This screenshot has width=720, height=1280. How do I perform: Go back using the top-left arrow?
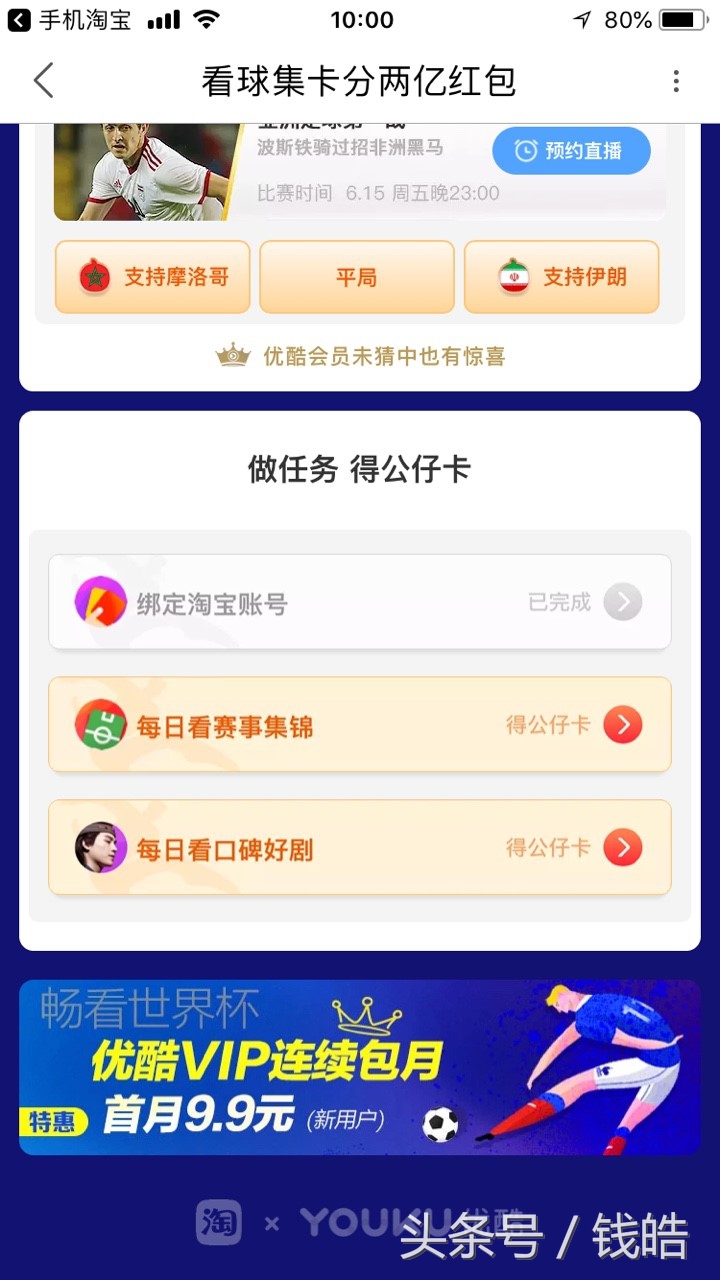42,82
